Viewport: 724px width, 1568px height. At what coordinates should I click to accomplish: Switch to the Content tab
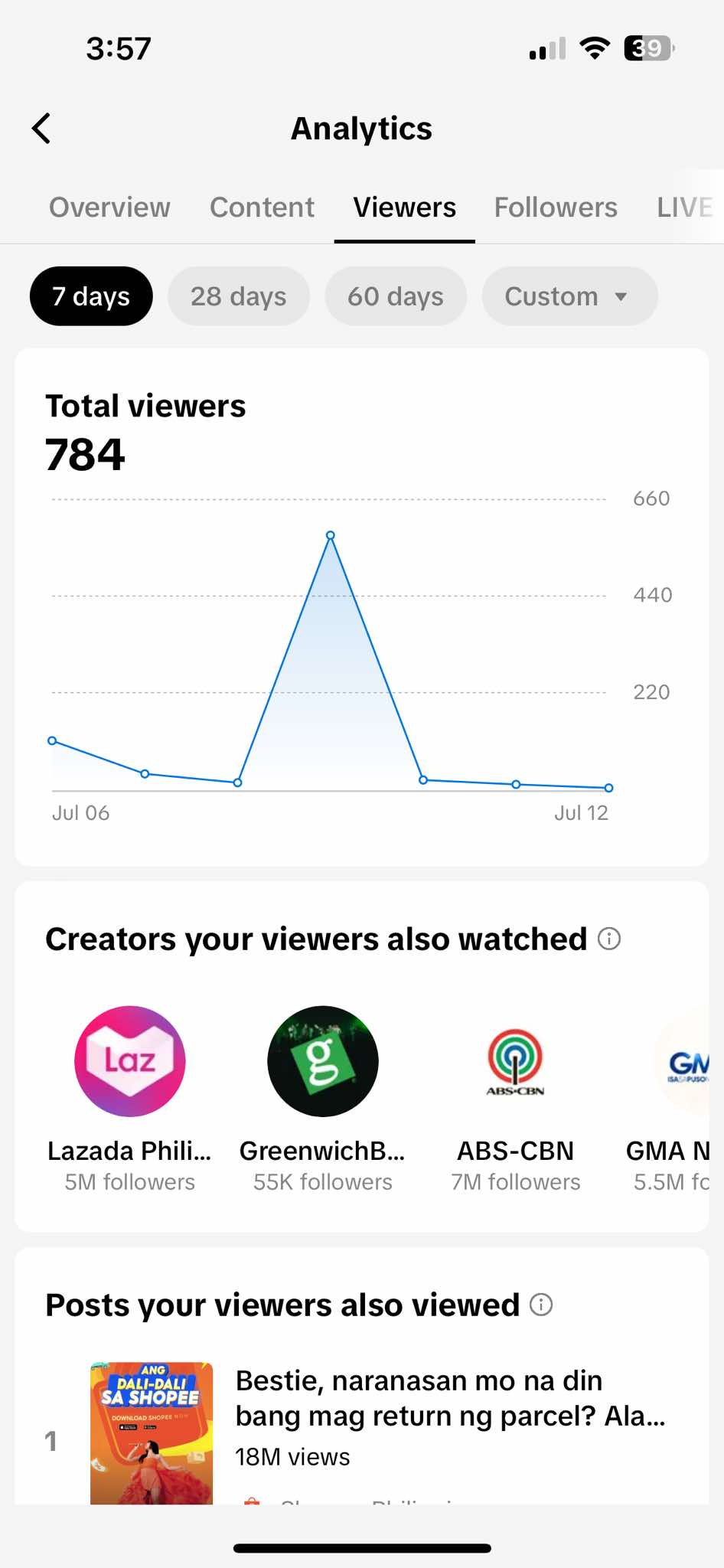(x=262, y=207)
